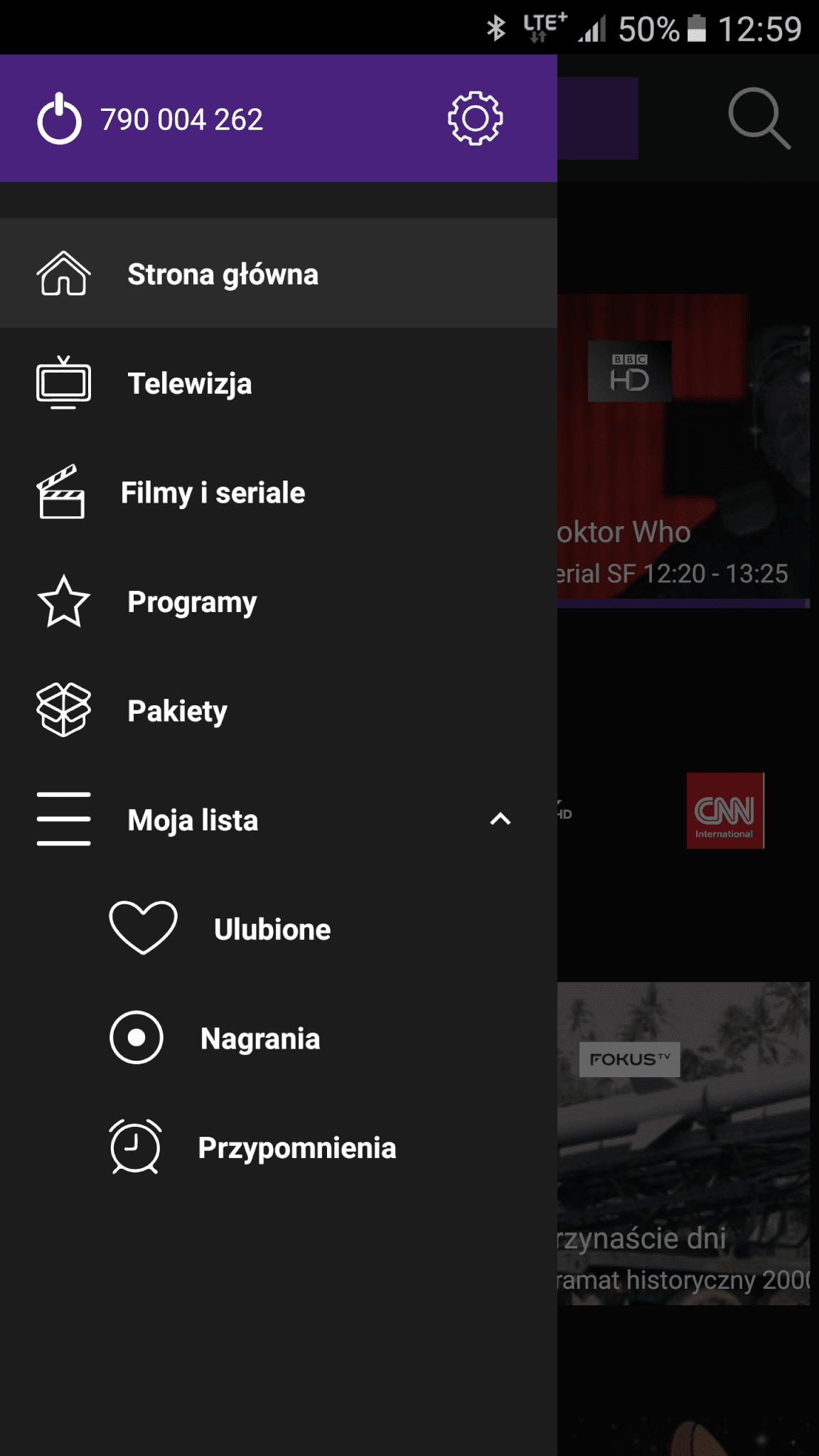Open the Fokus TV program card
Image resolution: width=819 pixels, height=1456 pixels.
[684, 1143]
